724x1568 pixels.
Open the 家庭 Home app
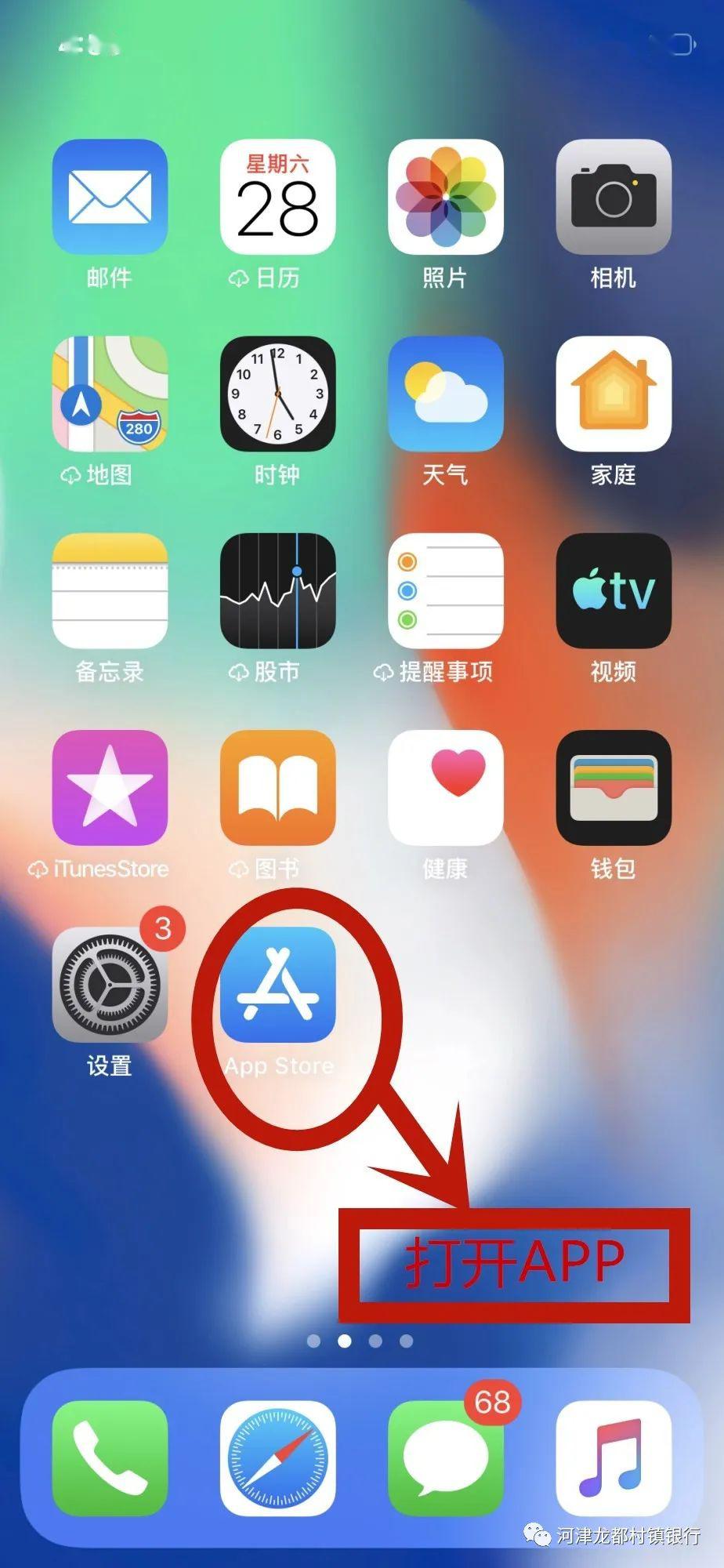tap(614, 394)
